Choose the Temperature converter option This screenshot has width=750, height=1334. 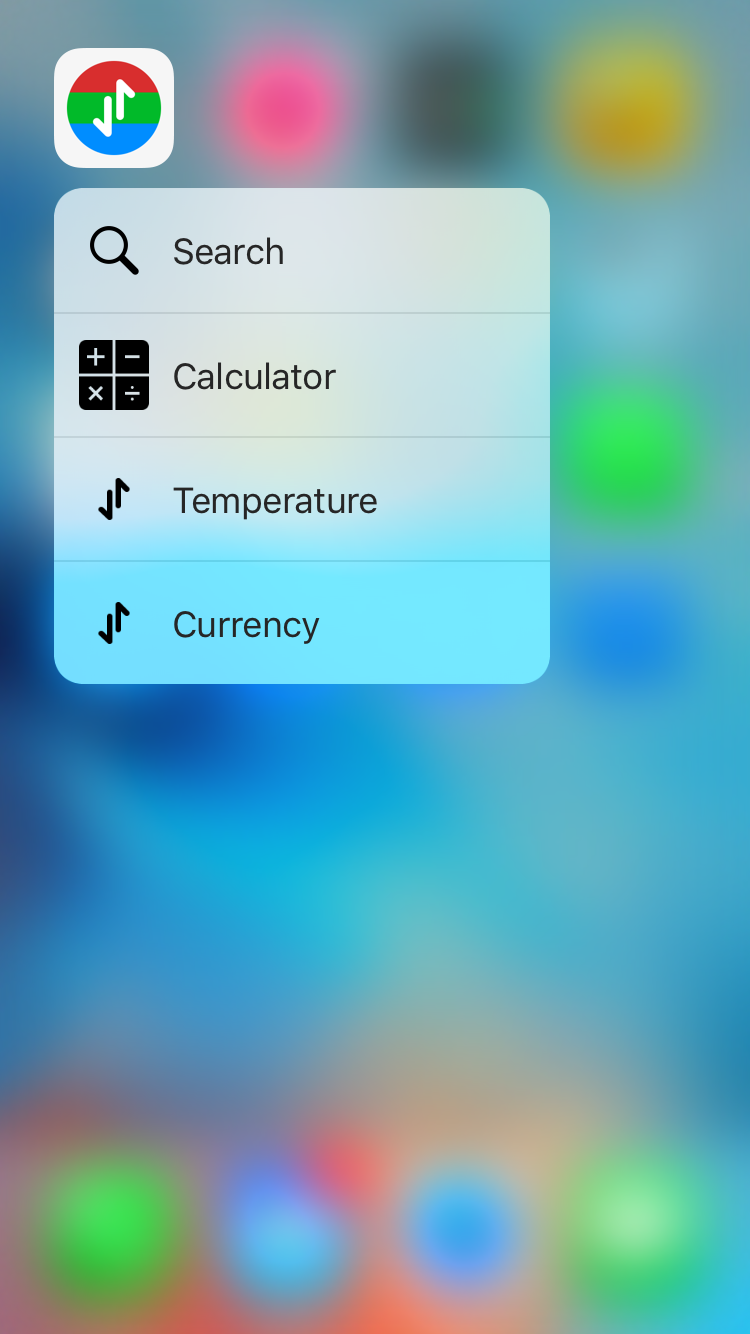(300, 500)
